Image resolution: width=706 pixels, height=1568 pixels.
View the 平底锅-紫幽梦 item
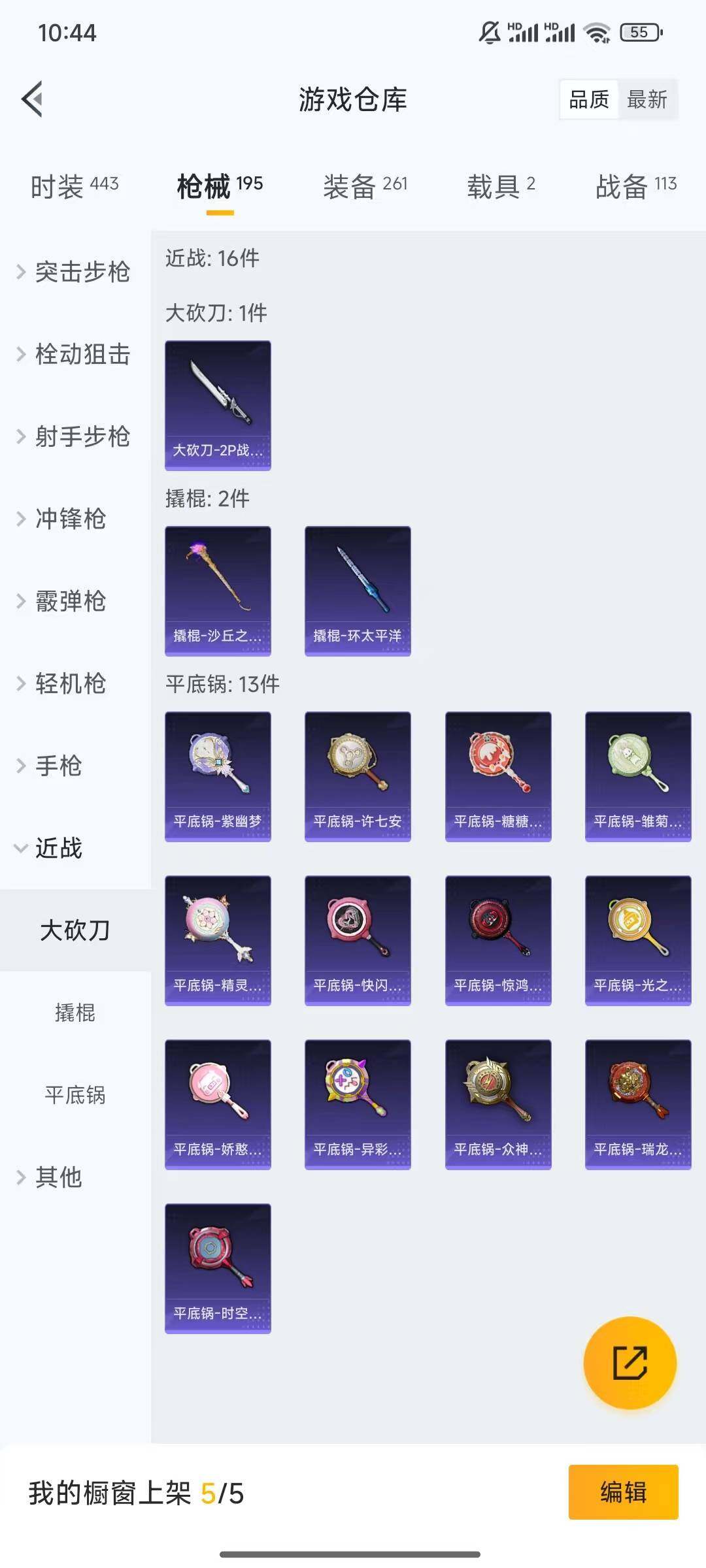pos(218,776)
